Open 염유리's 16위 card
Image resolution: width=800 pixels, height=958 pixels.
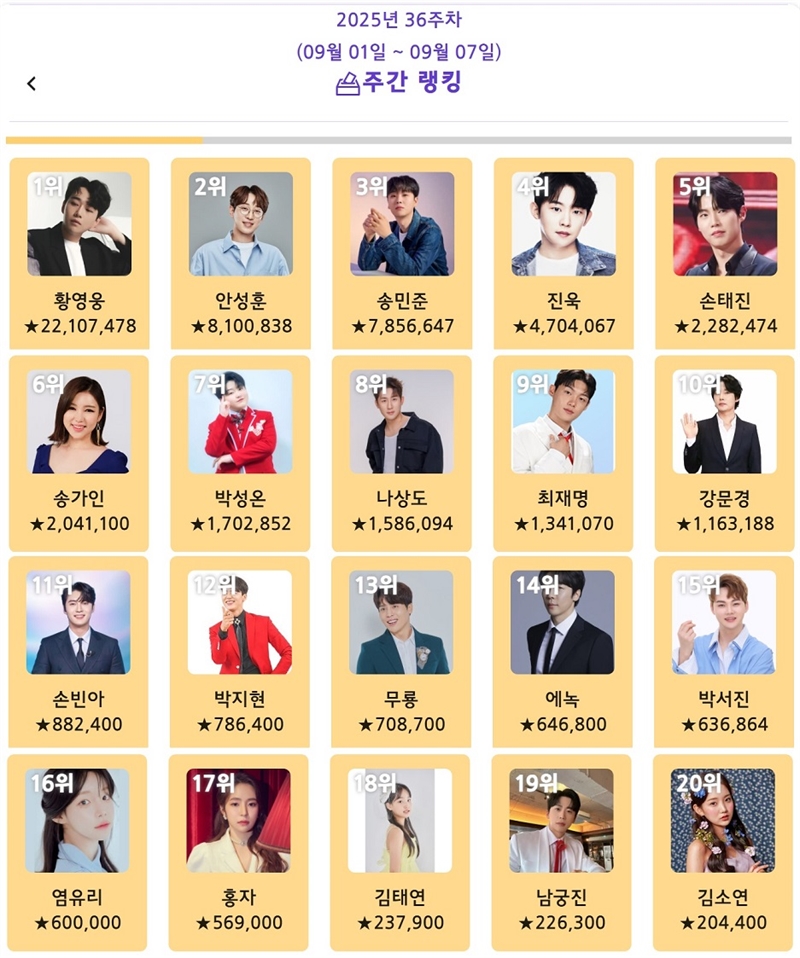[x=79, y=850]
